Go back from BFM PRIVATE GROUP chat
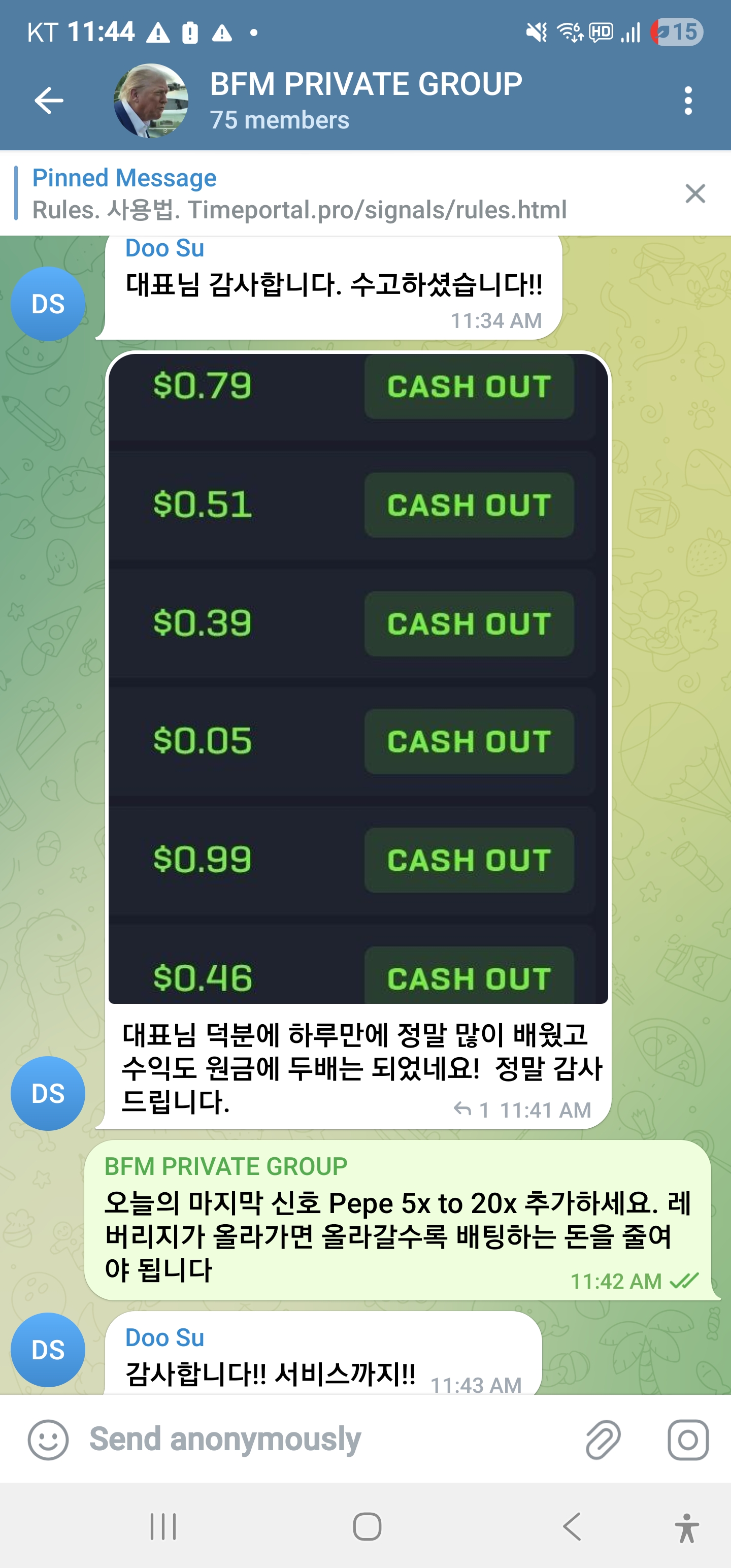731x1568 pixels. pyautogui.click(x=49, y=101)
